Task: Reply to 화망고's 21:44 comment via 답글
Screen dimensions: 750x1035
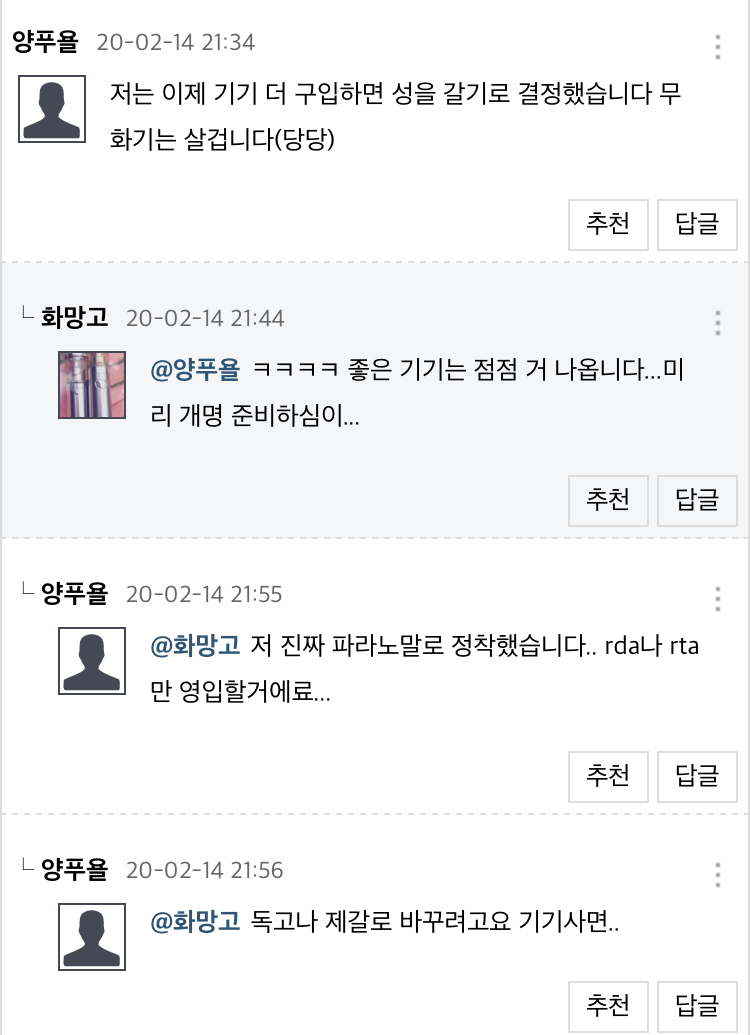Action: (697, 499)
